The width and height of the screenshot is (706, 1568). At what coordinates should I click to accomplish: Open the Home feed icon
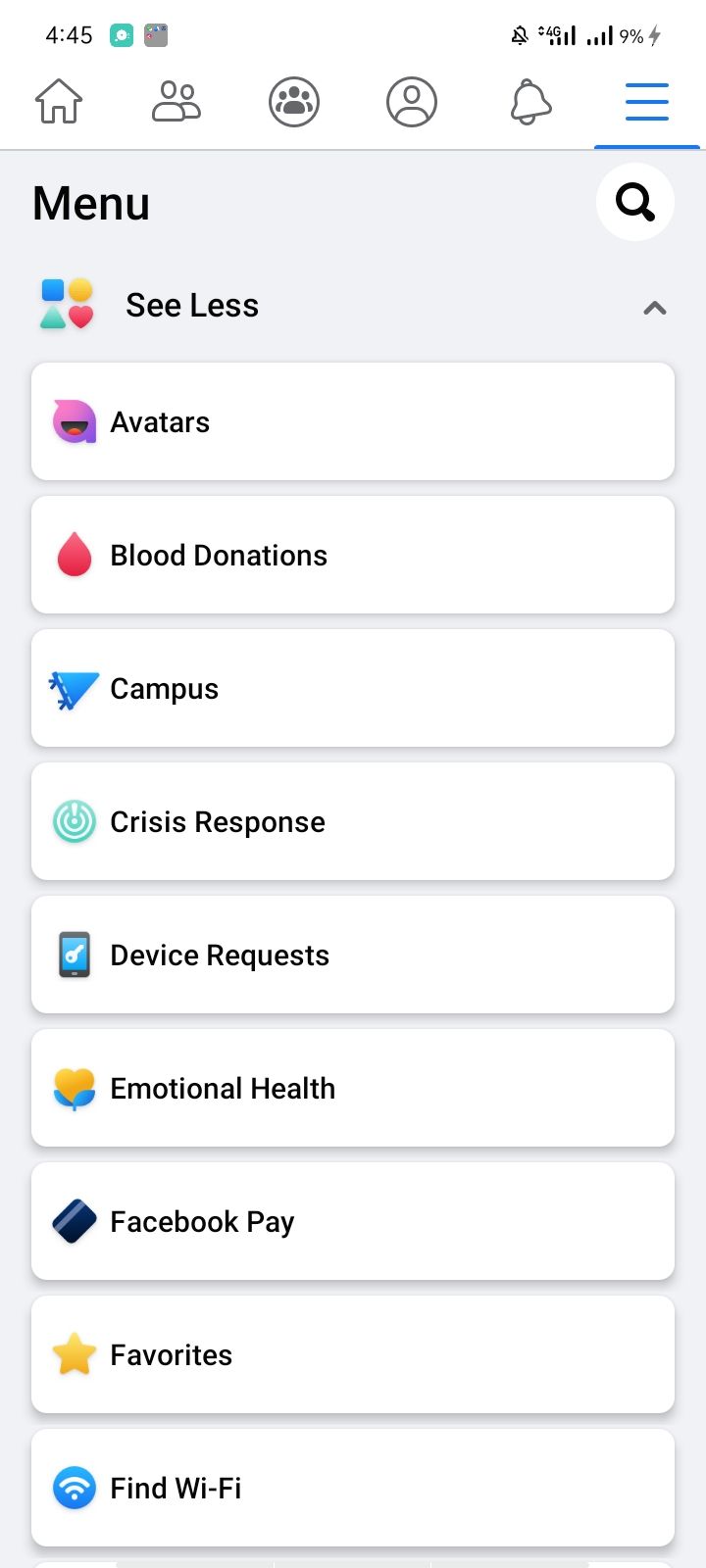click(x=59, y=101)
